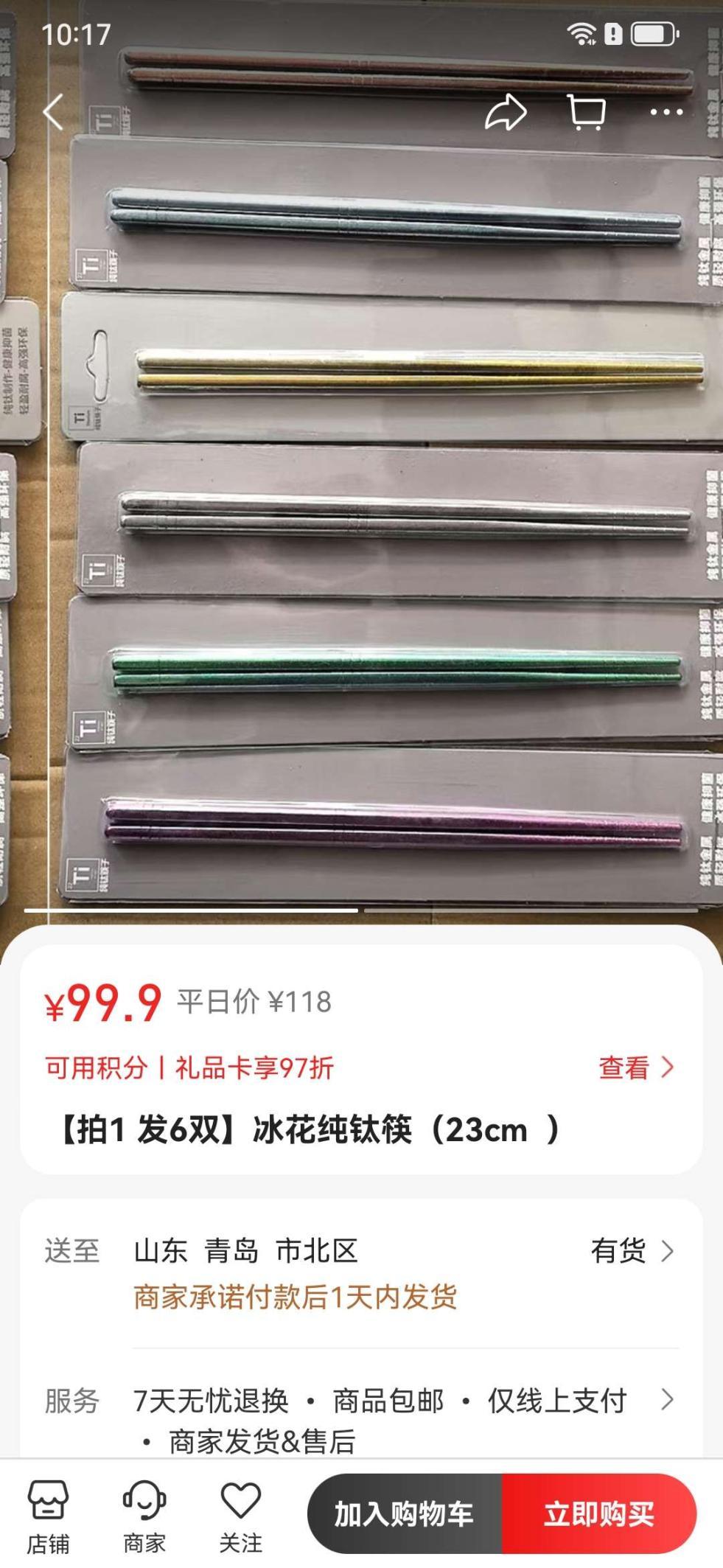Open the three-dot overflow menu

click(x=666, y=112)
